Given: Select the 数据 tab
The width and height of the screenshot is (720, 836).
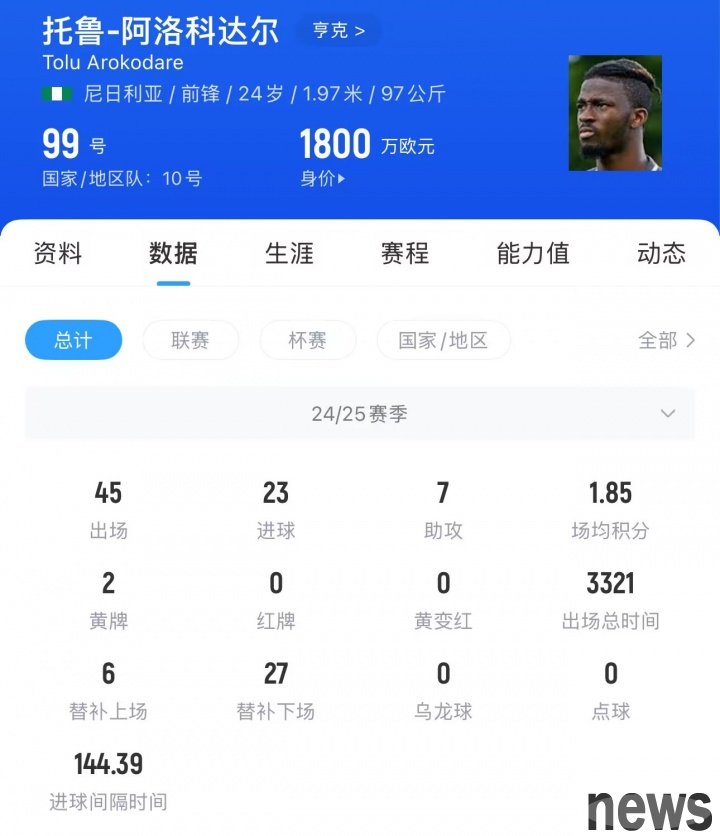Looking at the screenshot, I should [x=173, y=253].
